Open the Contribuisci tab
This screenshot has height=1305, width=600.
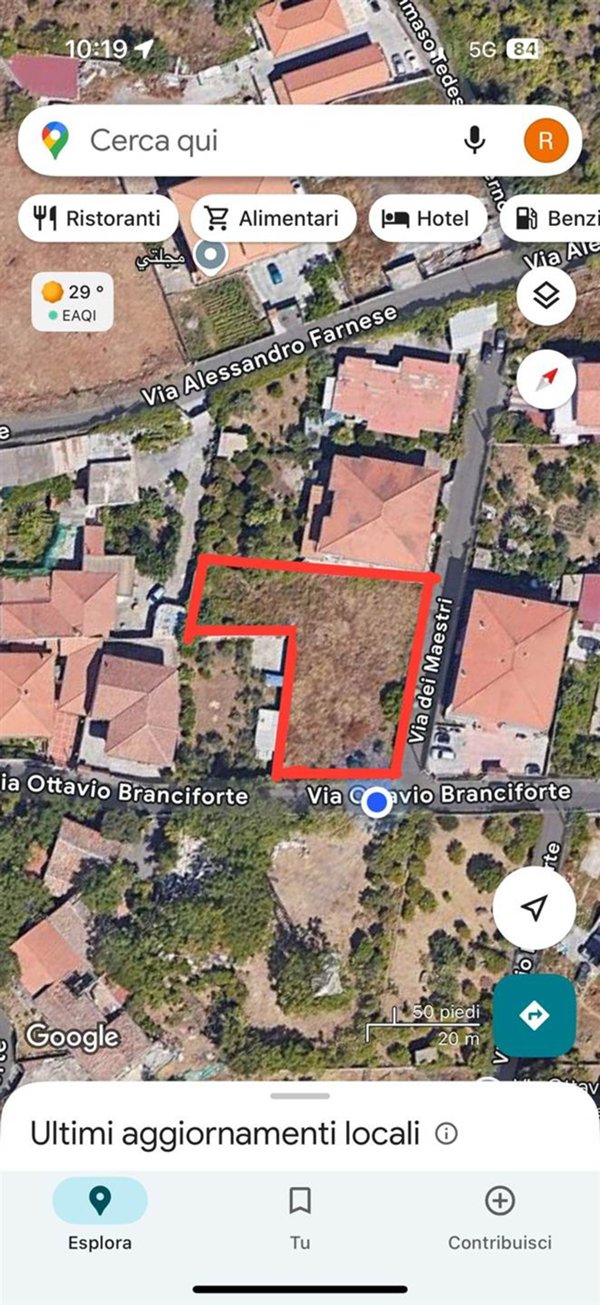point(499,1214)
